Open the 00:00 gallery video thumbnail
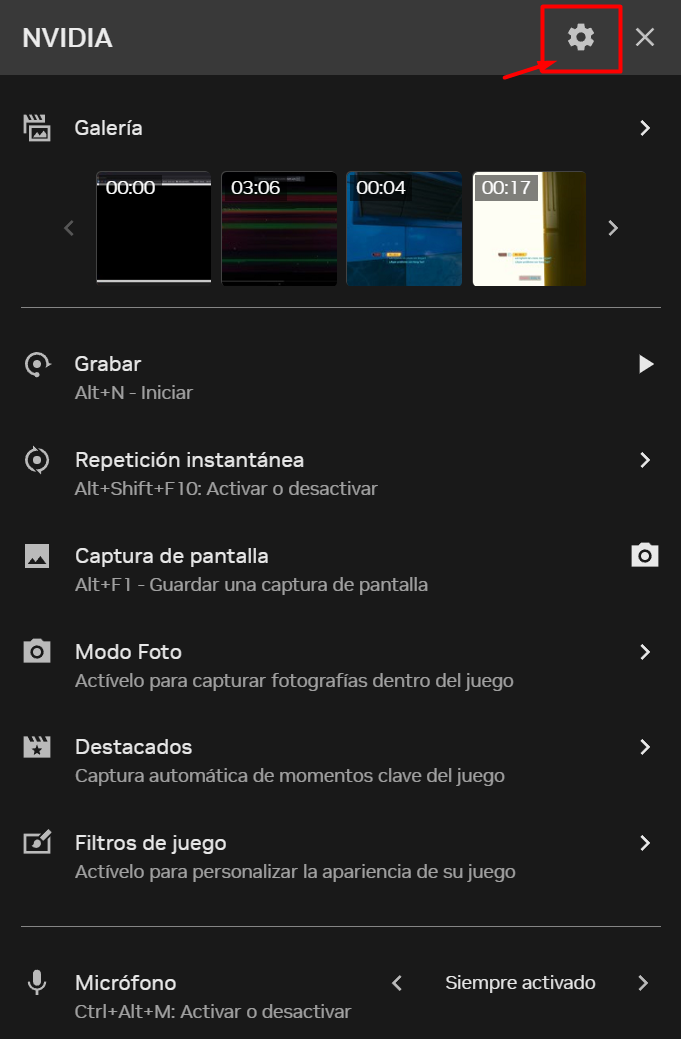 click(x=154, y=229)
